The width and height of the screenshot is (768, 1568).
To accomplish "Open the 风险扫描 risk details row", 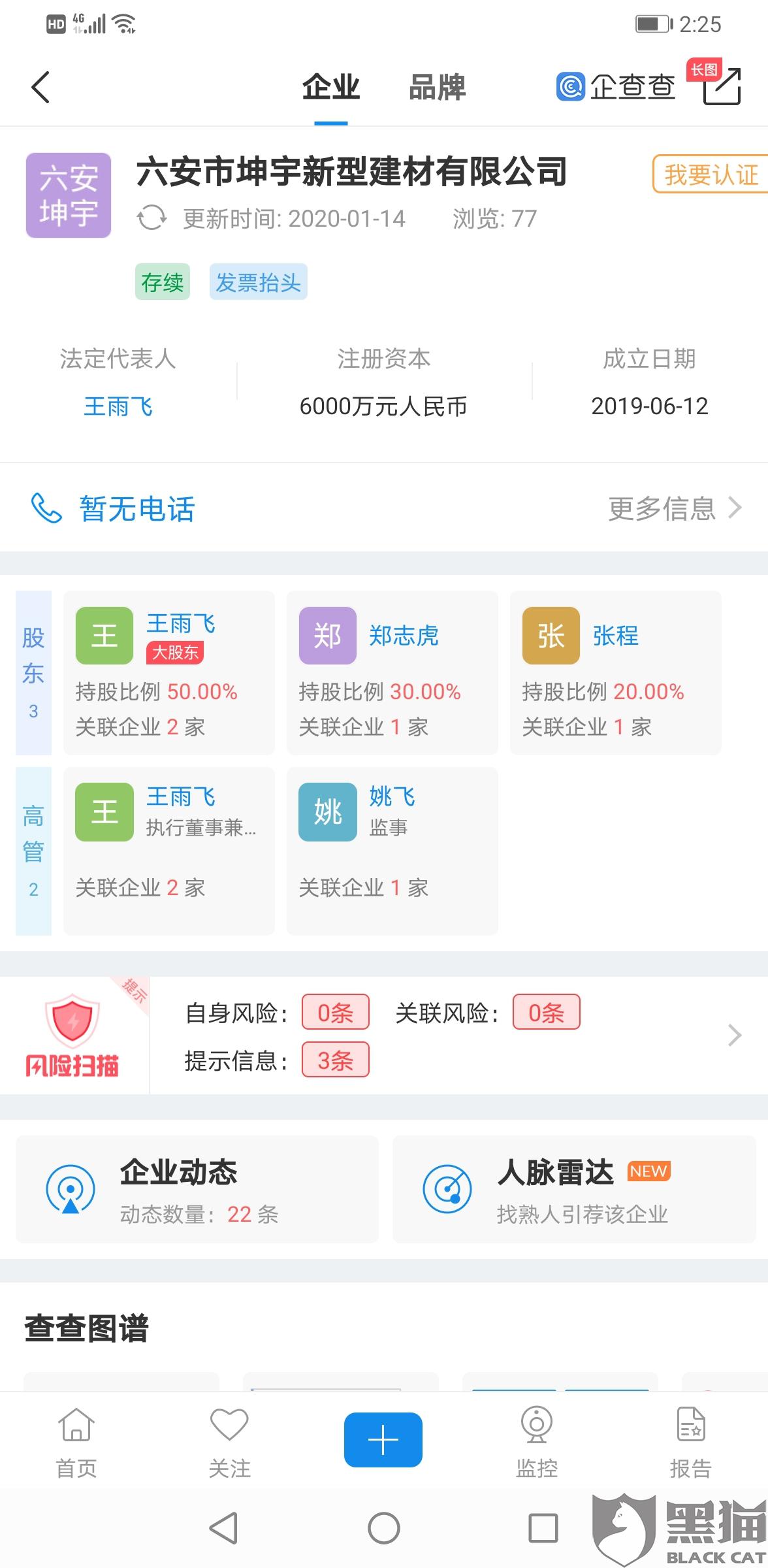I will click(384, 1036).
